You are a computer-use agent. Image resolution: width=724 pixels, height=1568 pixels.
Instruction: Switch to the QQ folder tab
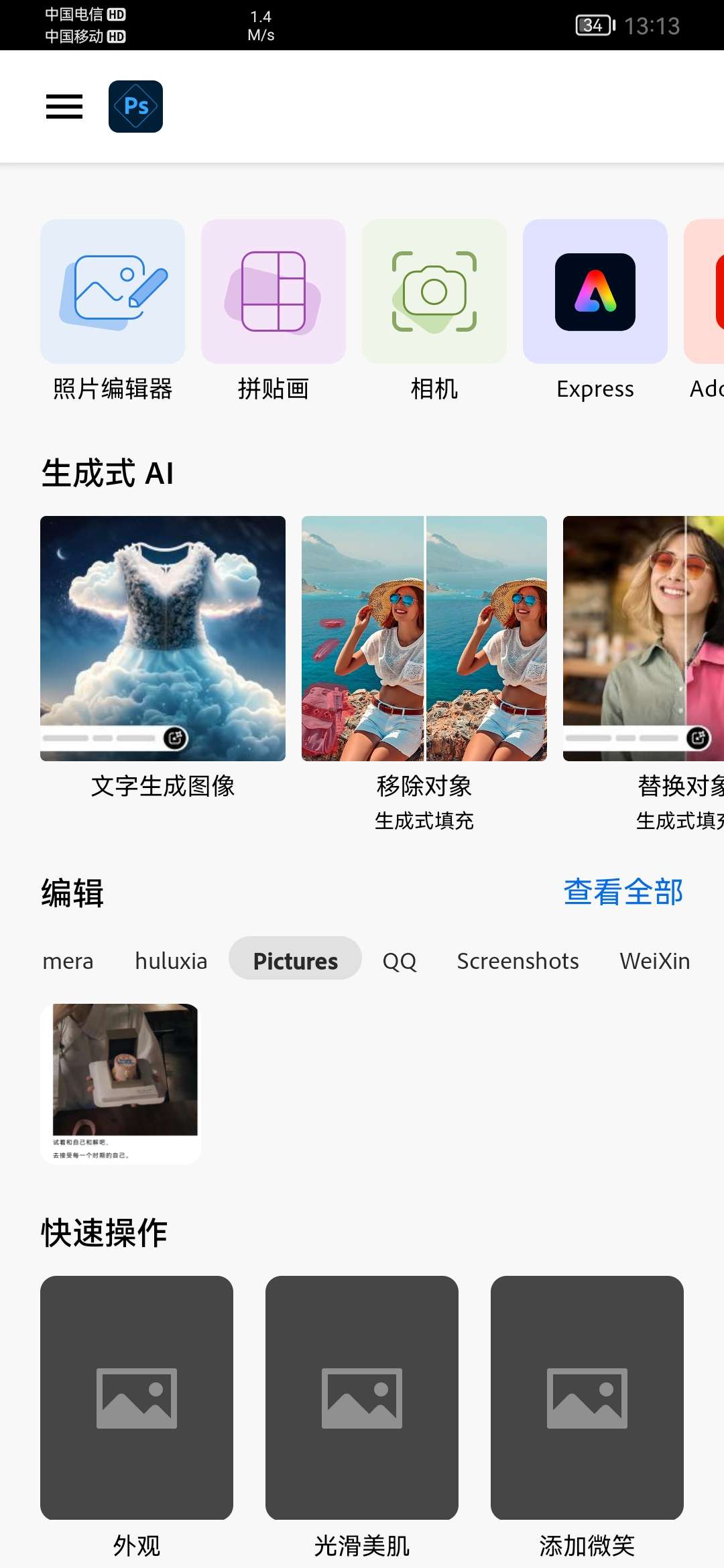[400, 961]
